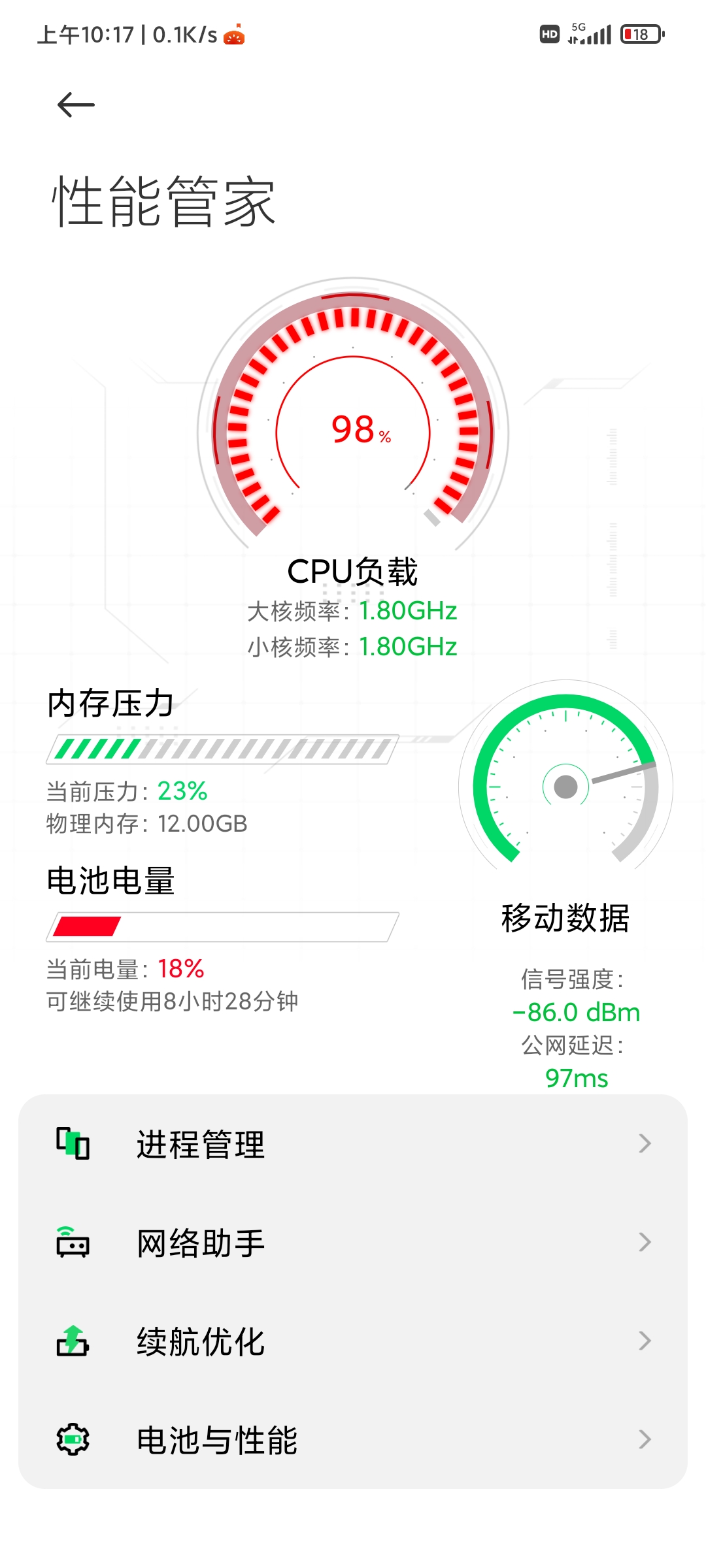The width and height of the screenshot is (706, 1568).
Task: Open 续航优化 (battery life optimization)
Action: [x=353, y=1341]
